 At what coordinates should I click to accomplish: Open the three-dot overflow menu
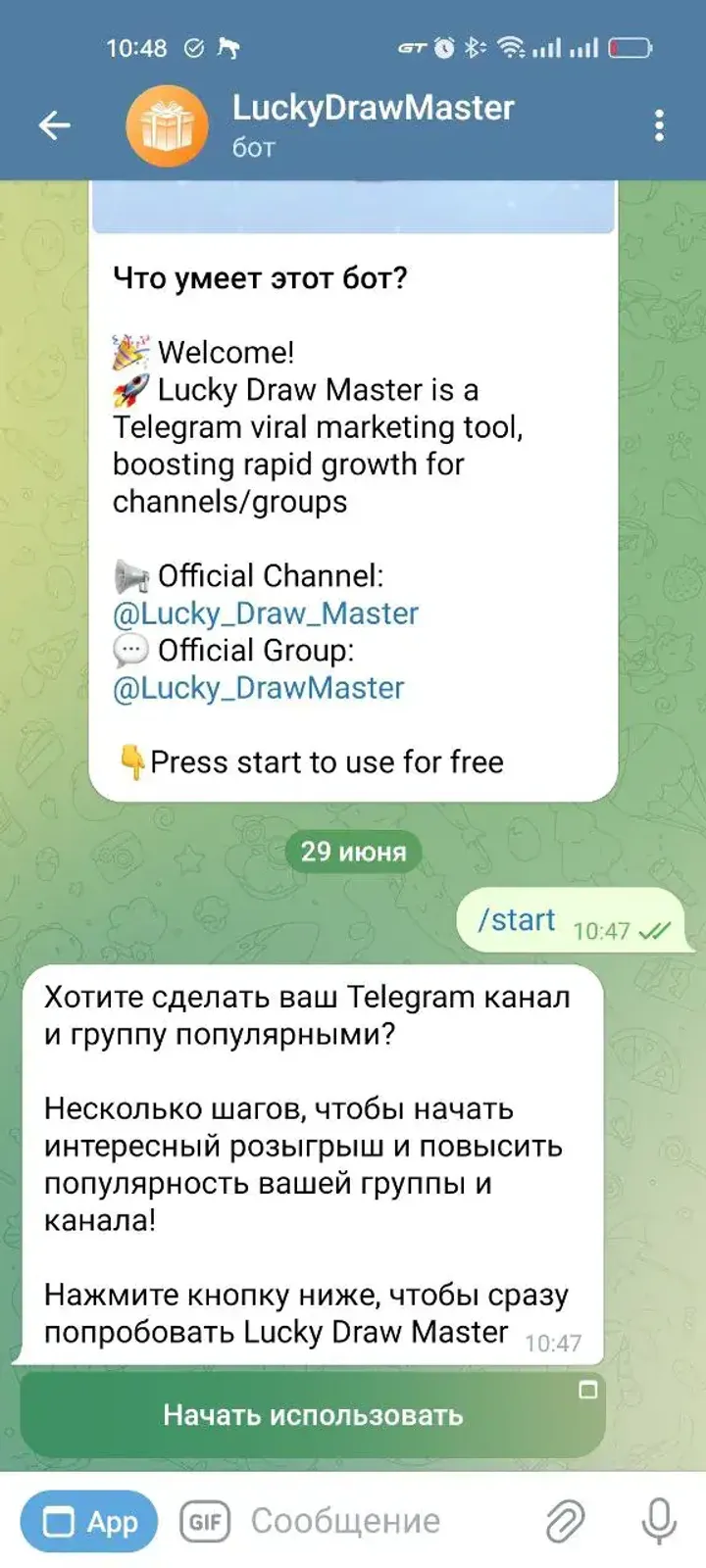(x=659, y=125)
